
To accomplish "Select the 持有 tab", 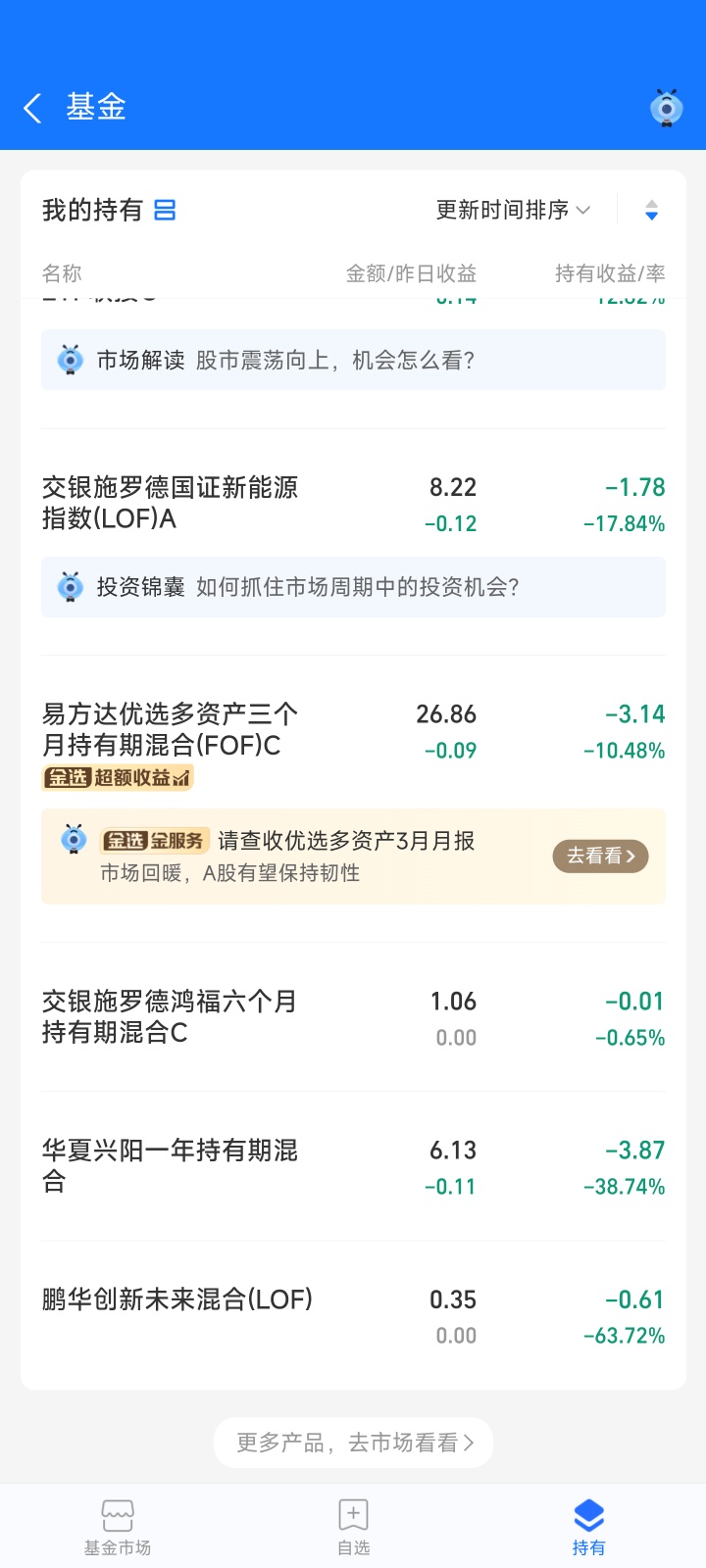I will (x=588, y=1527).
